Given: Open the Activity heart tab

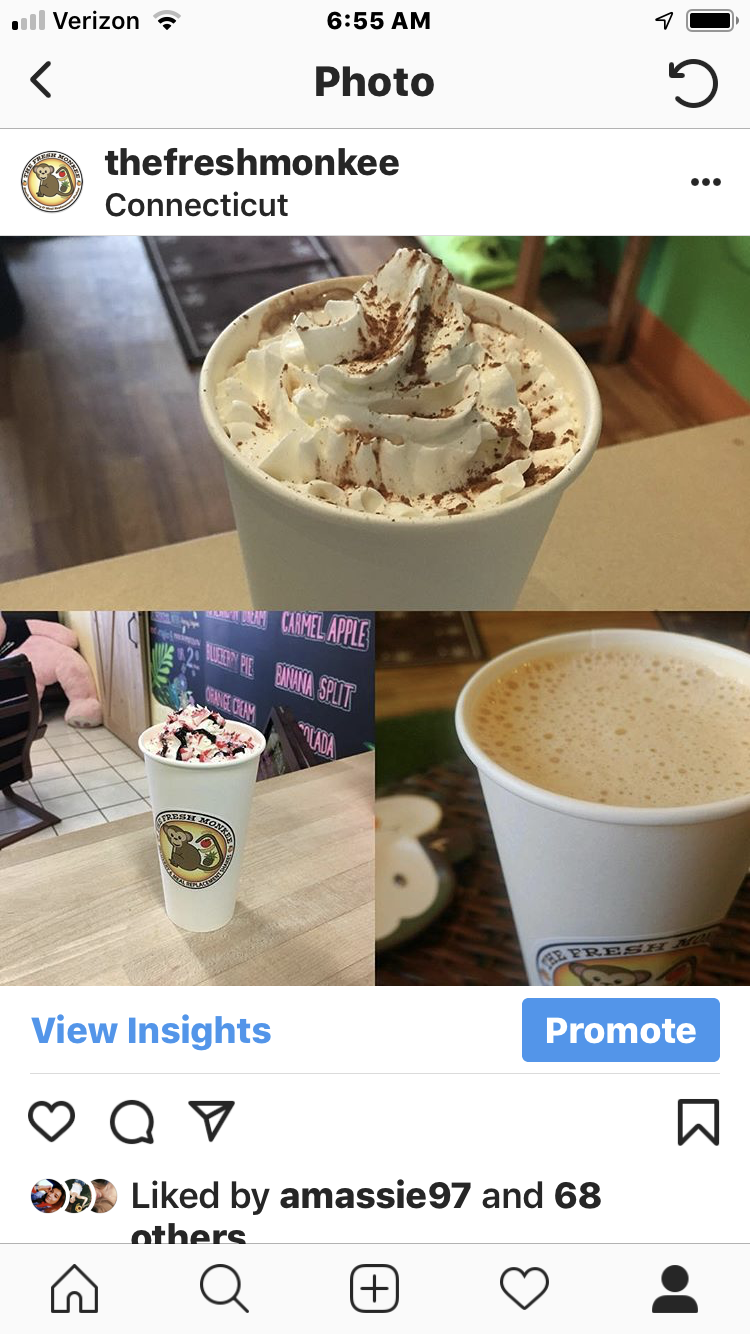Looking at the screenshot, I should [524, 1288].
